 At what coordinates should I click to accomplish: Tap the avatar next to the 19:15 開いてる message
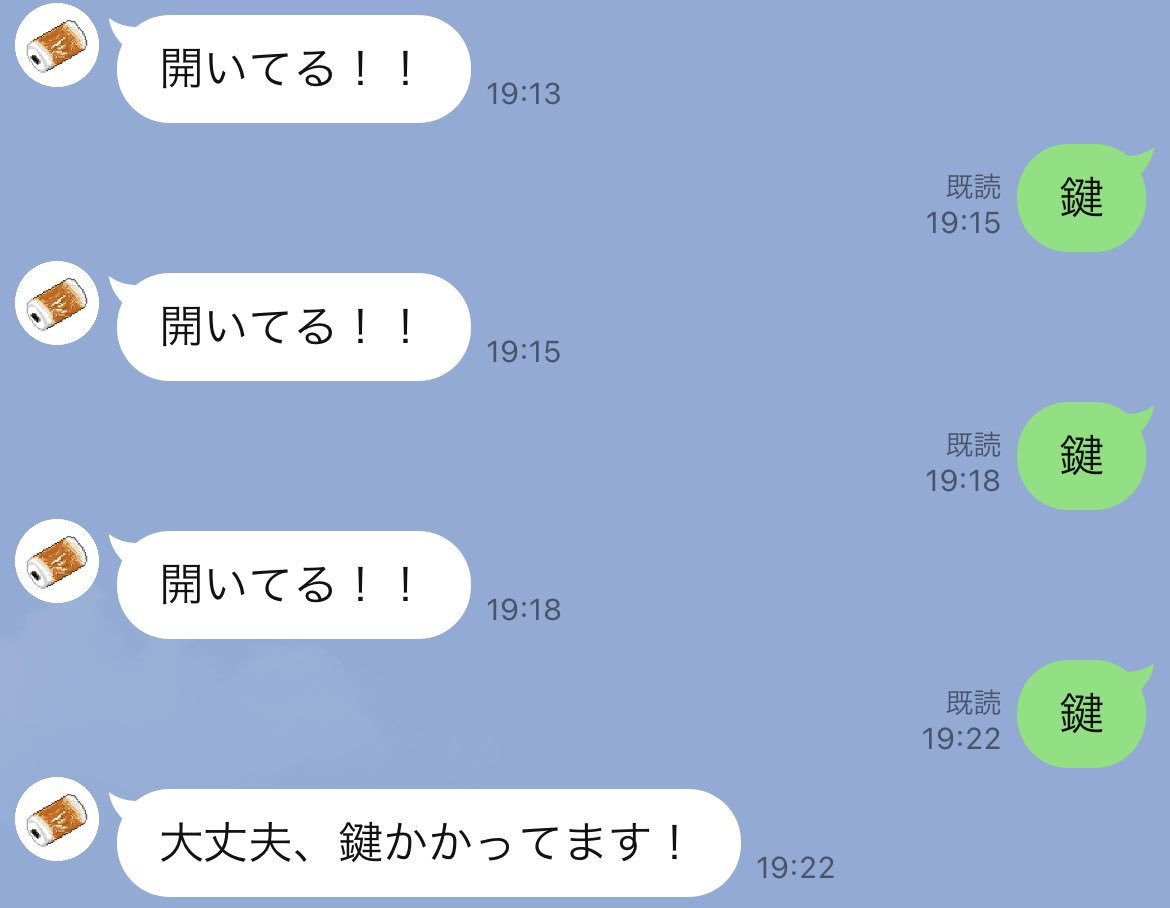[x=57, y=303]
